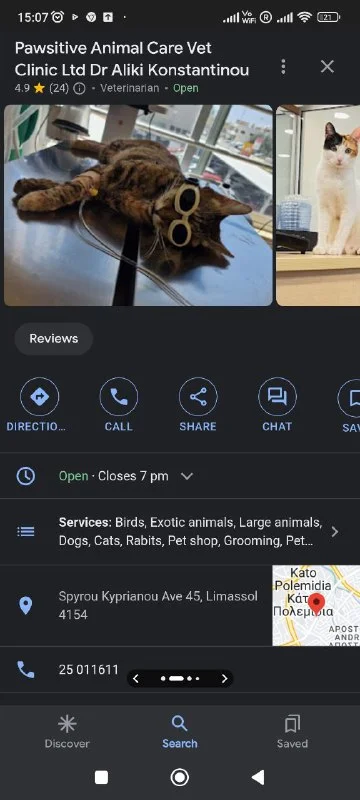Tap the phone number 25 011611
This screenshot has height=800, width=360.
pyautogui.click(x=89, y=669)
